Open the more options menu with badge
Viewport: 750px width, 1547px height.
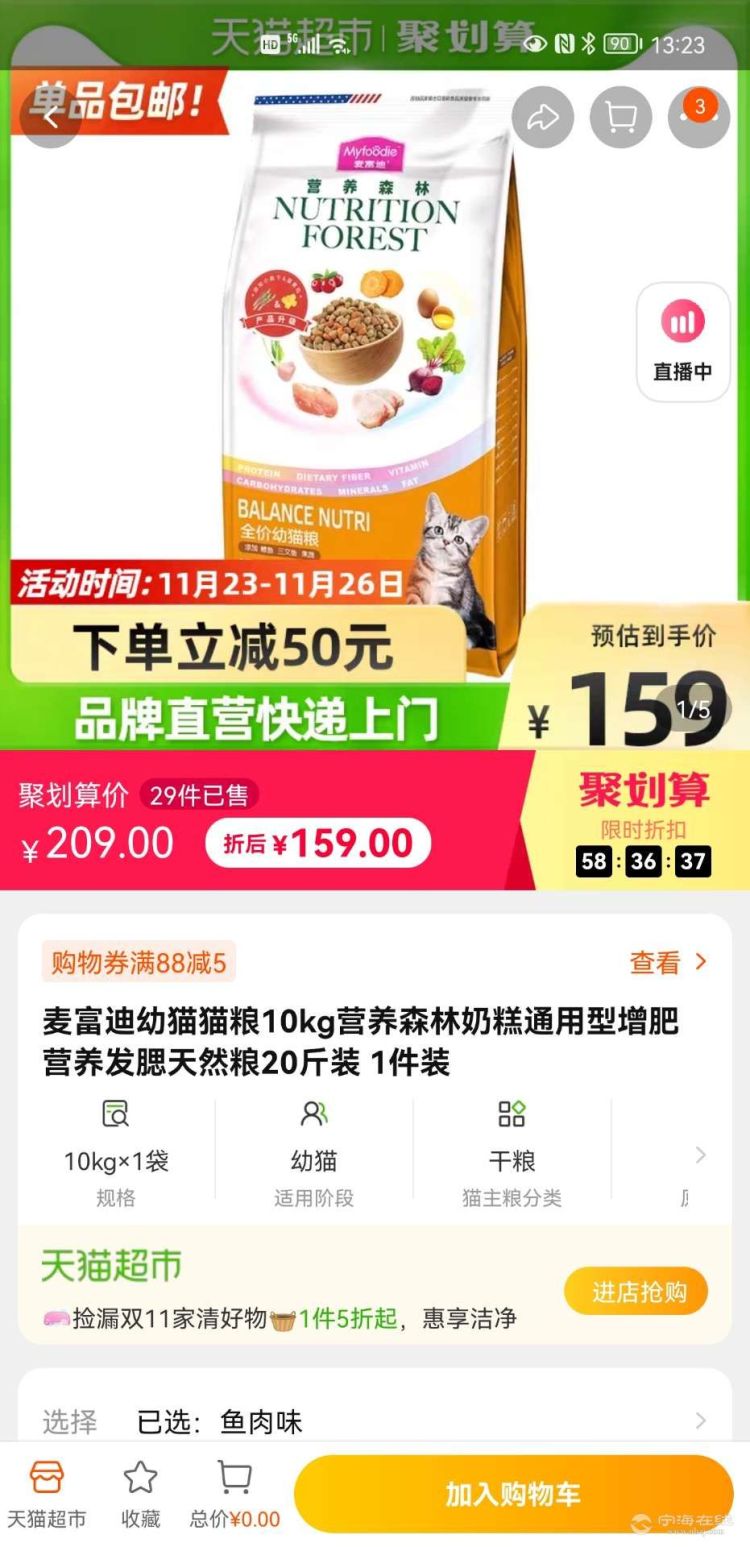(x=698, y=118)
